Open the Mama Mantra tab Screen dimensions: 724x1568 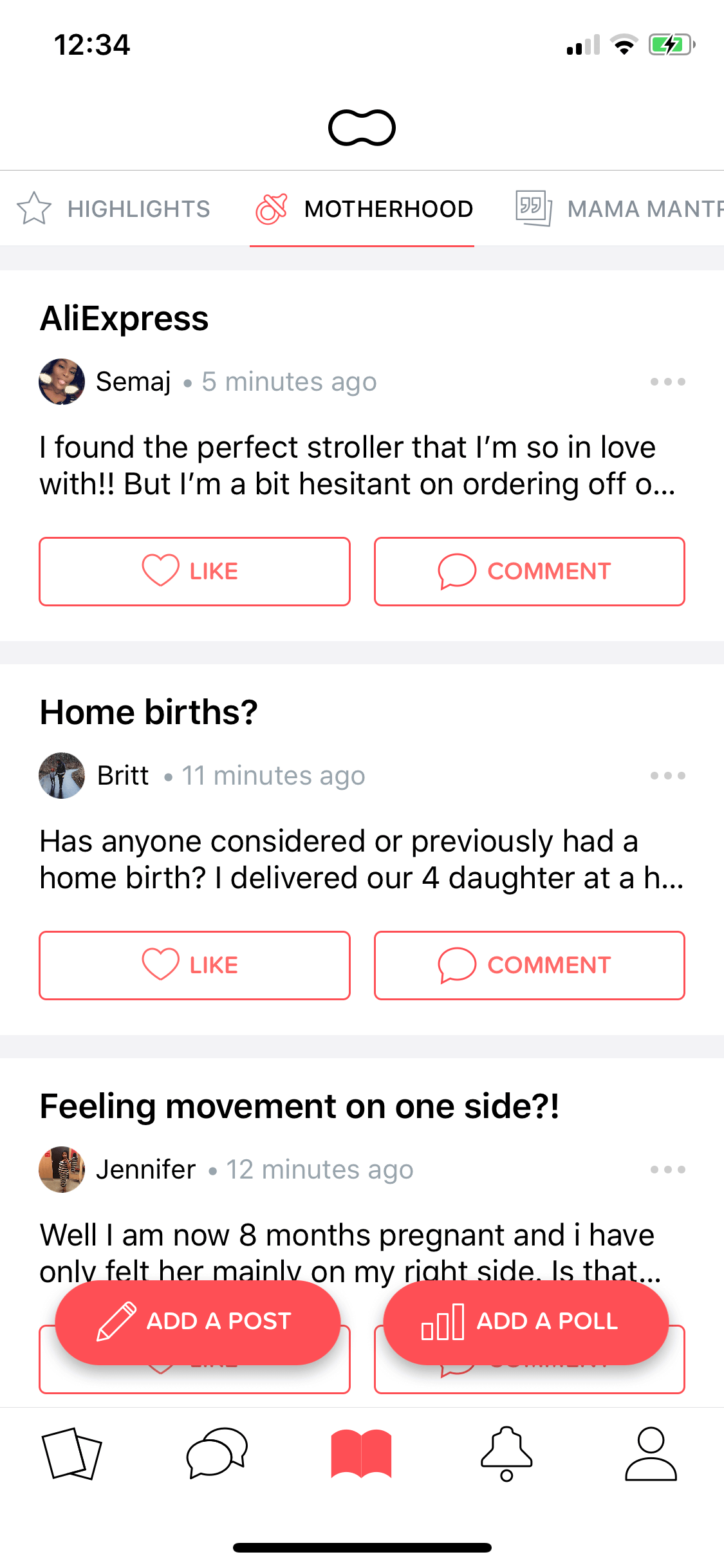619,209
